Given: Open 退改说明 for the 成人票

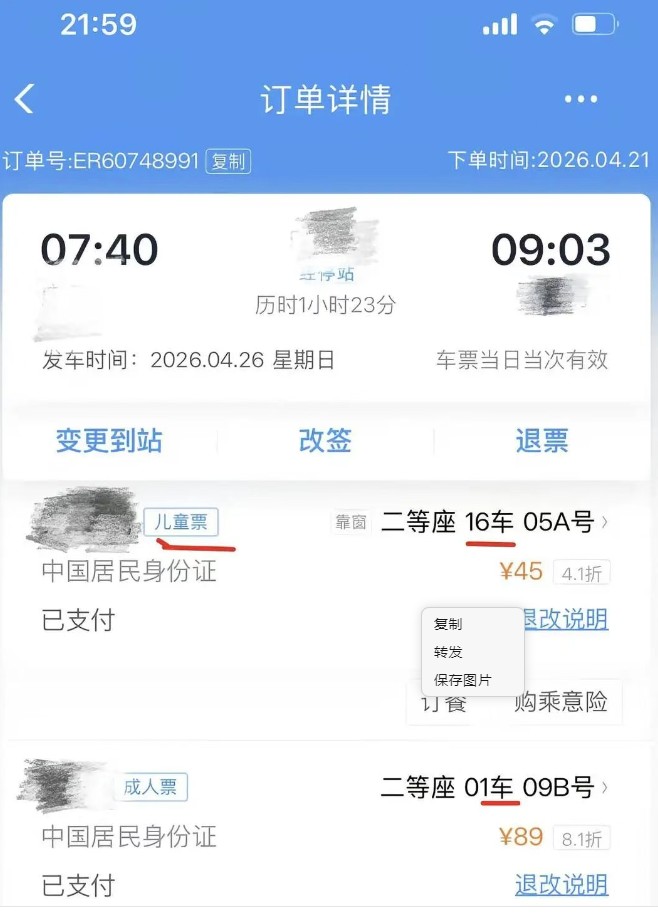Looking at the screenshot, I should tap(561, 884).
